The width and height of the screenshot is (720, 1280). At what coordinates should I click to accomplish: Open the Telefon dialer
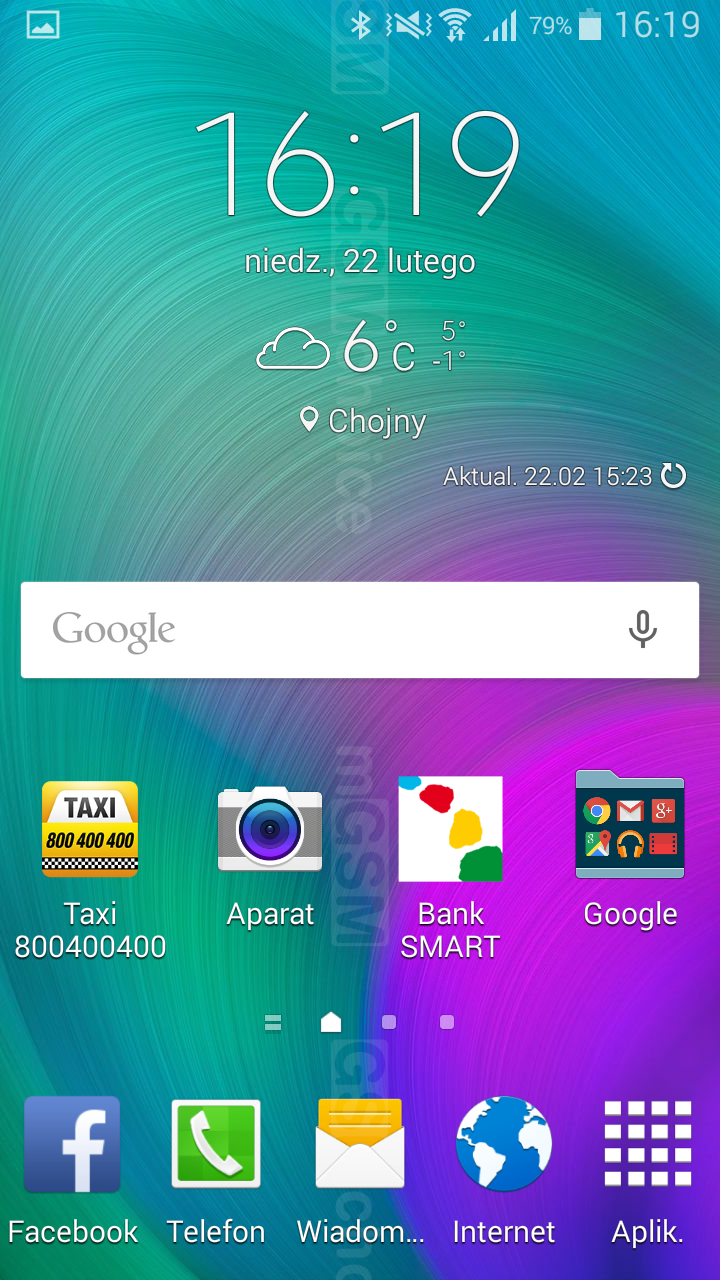pos(216,1145)
